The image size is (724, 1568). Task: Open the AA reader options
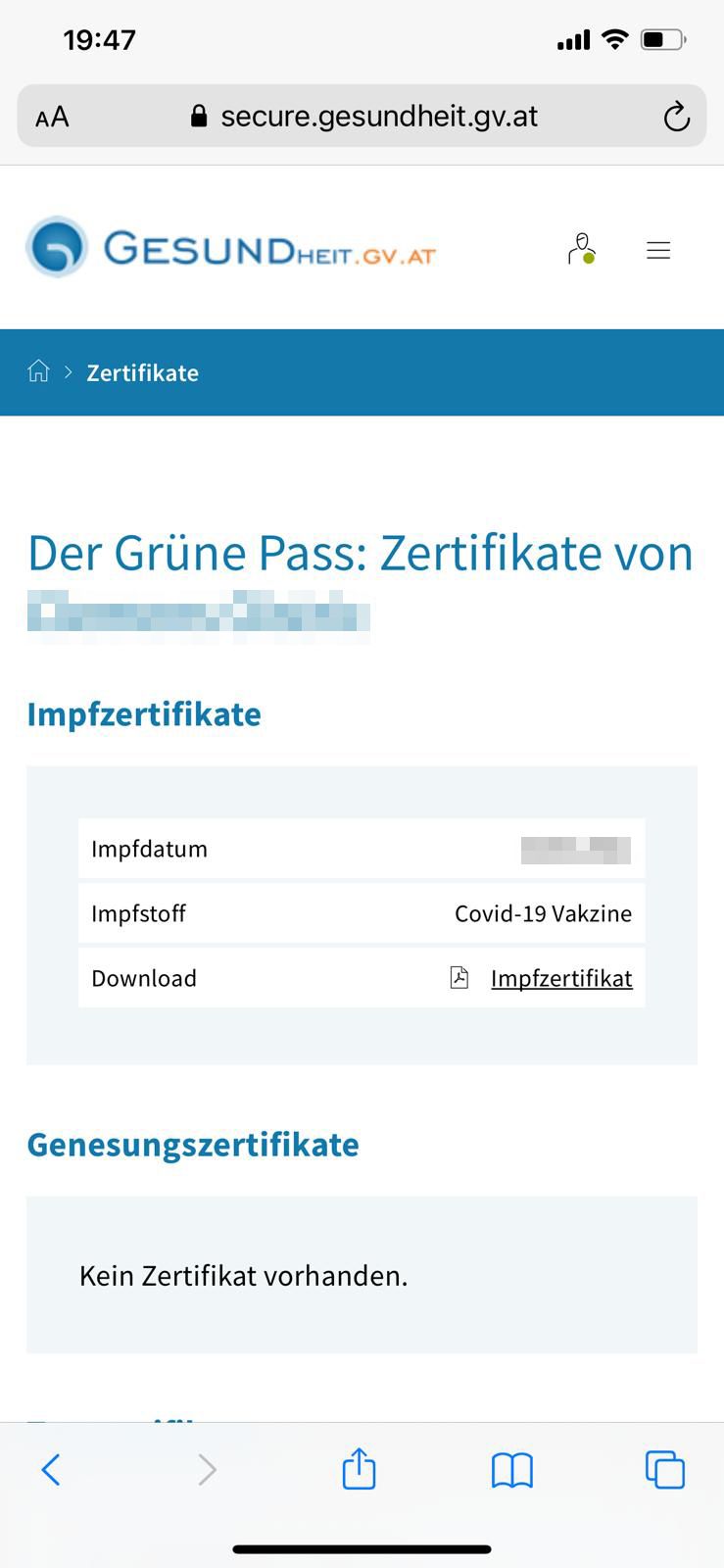point(52,117)
